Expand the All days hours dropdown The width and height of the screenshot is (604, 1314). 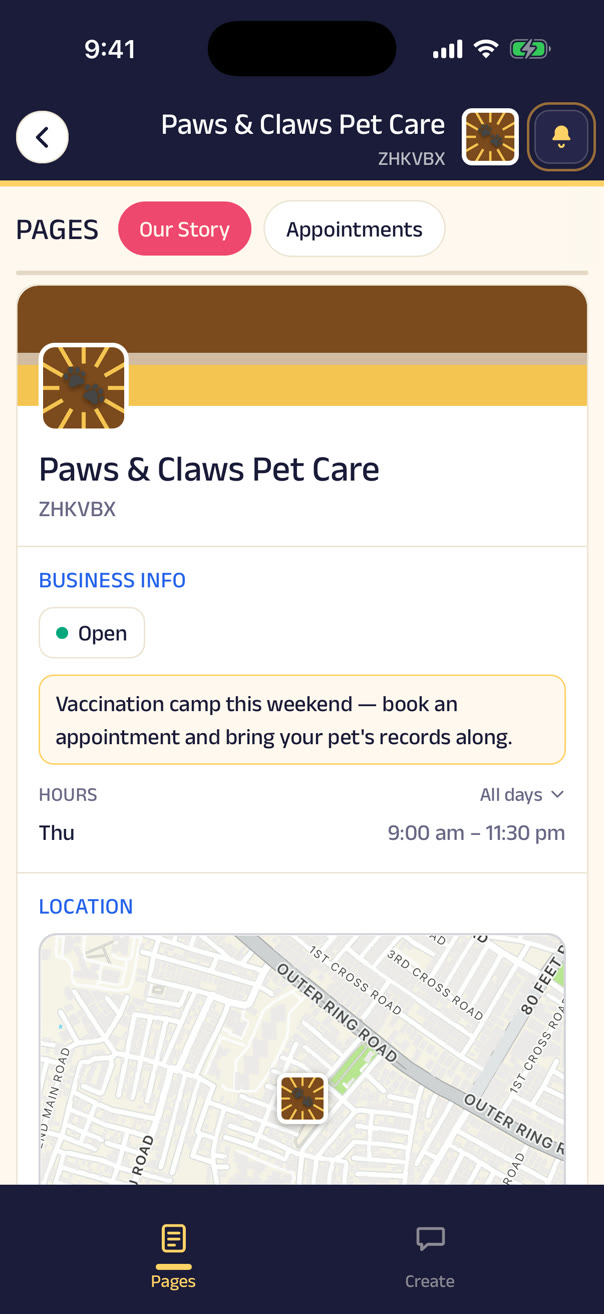coord(522,795)
